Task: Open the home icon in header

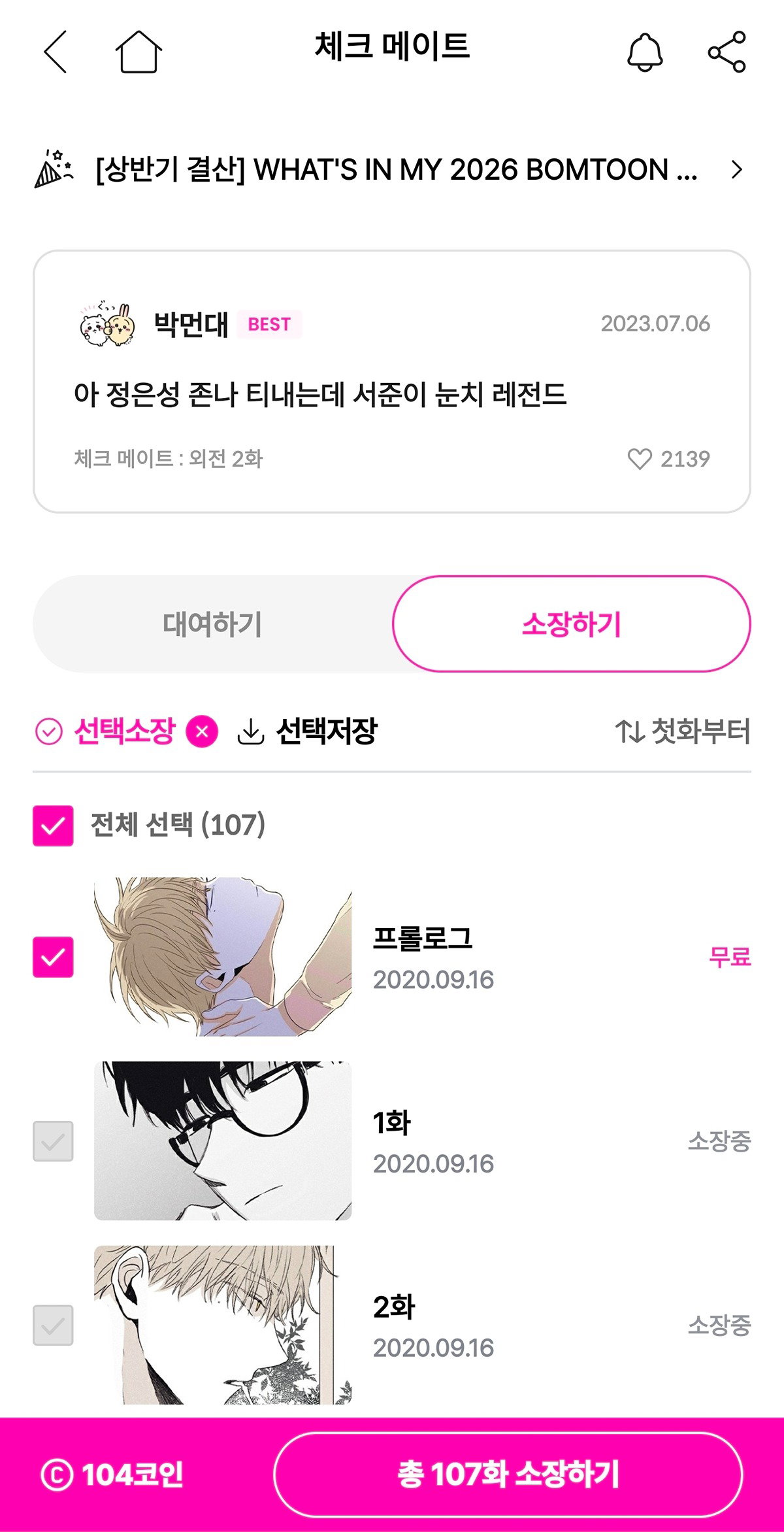Action: [x=139, y=52]
